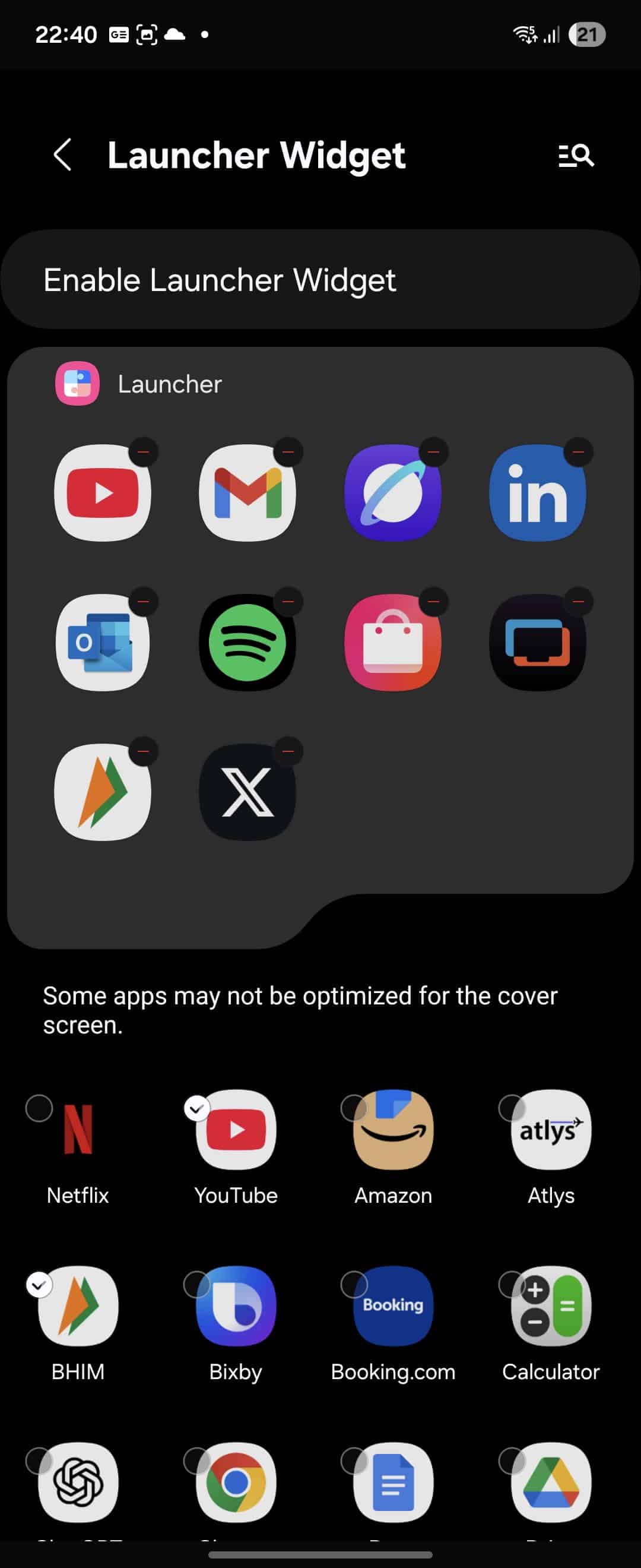Screen dimensions: 641x1568
Task: Remove X from the launcher widget
Action: click(288, 751)
